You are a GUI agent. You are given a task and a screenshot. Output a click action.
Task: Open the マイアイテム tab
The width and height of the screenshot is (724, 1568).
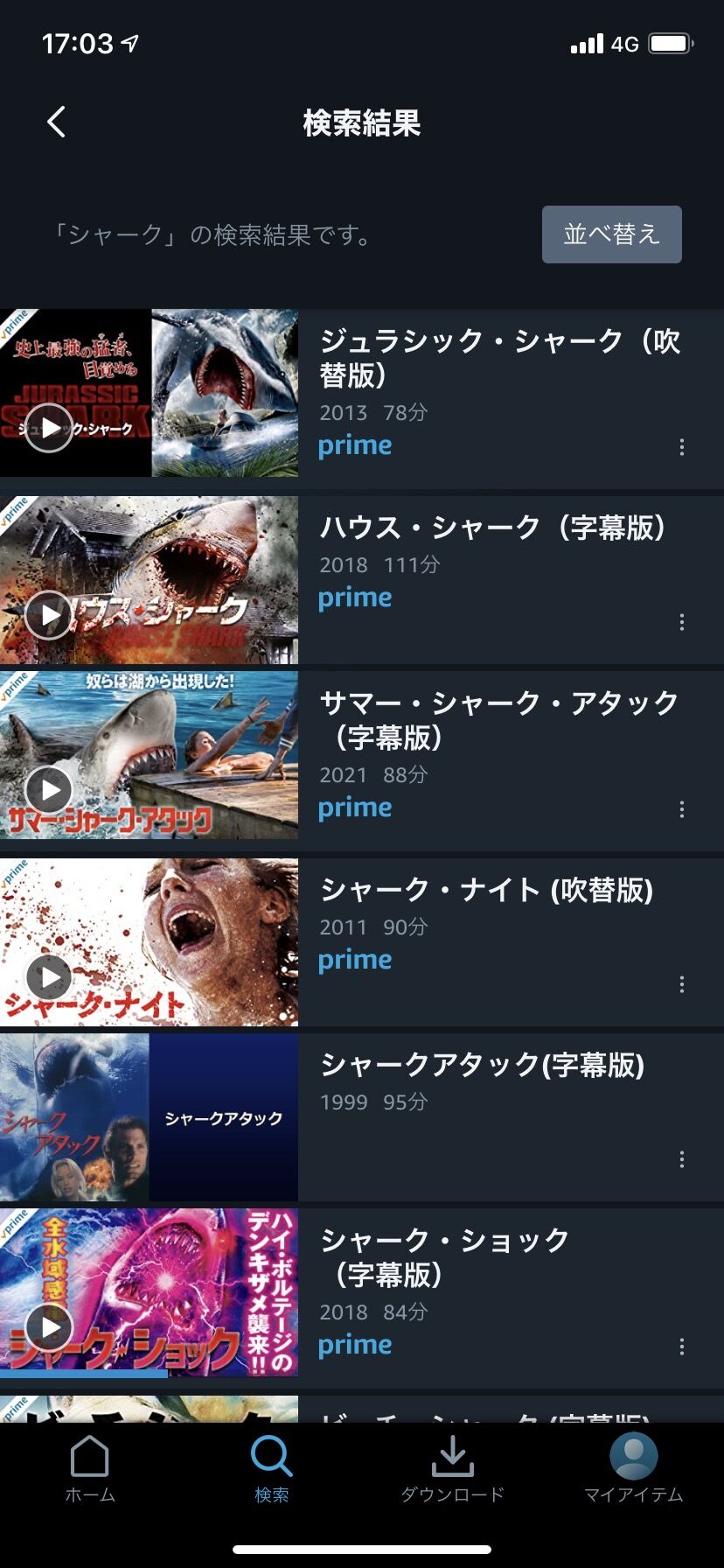click(x=633, y=1470)
